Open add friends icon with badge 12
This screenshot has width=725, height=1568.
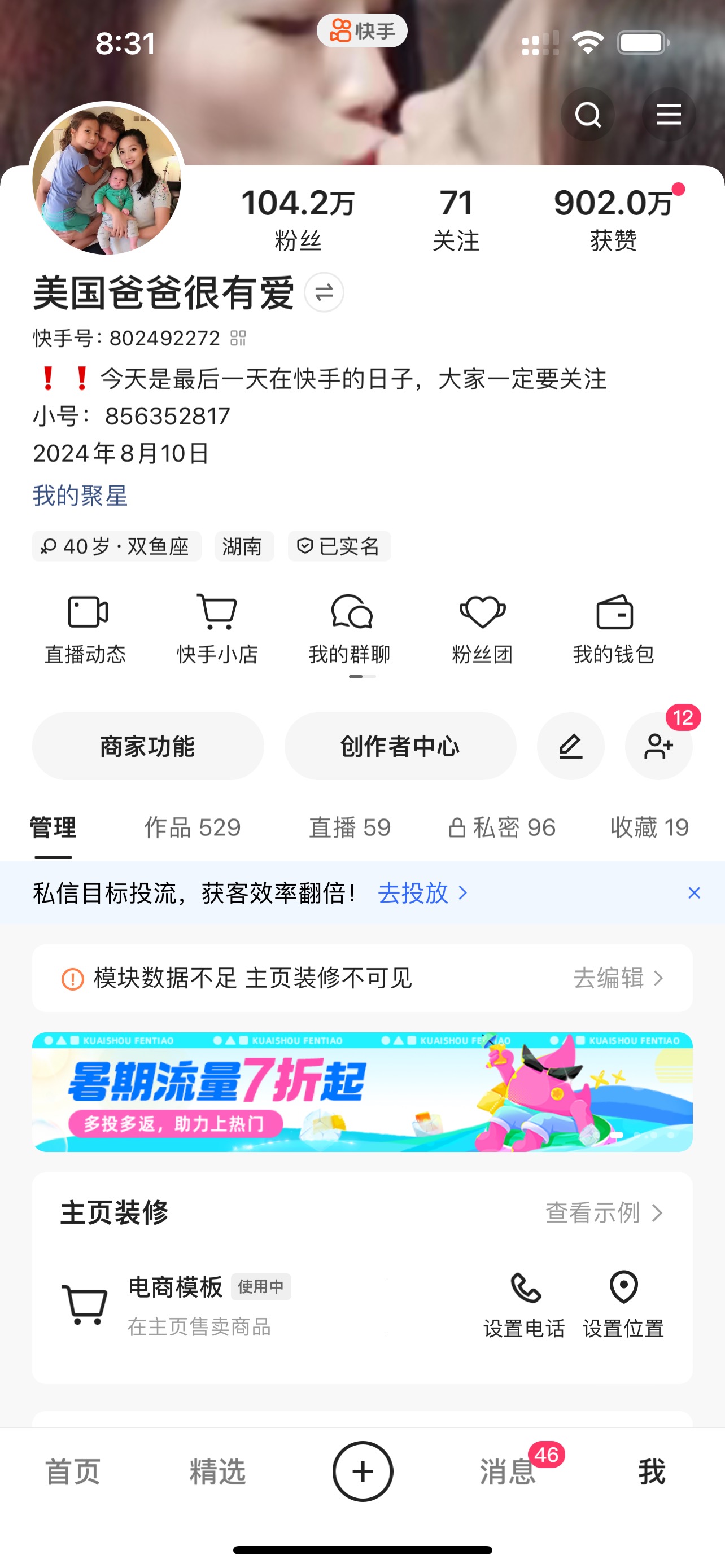(658, 746)
